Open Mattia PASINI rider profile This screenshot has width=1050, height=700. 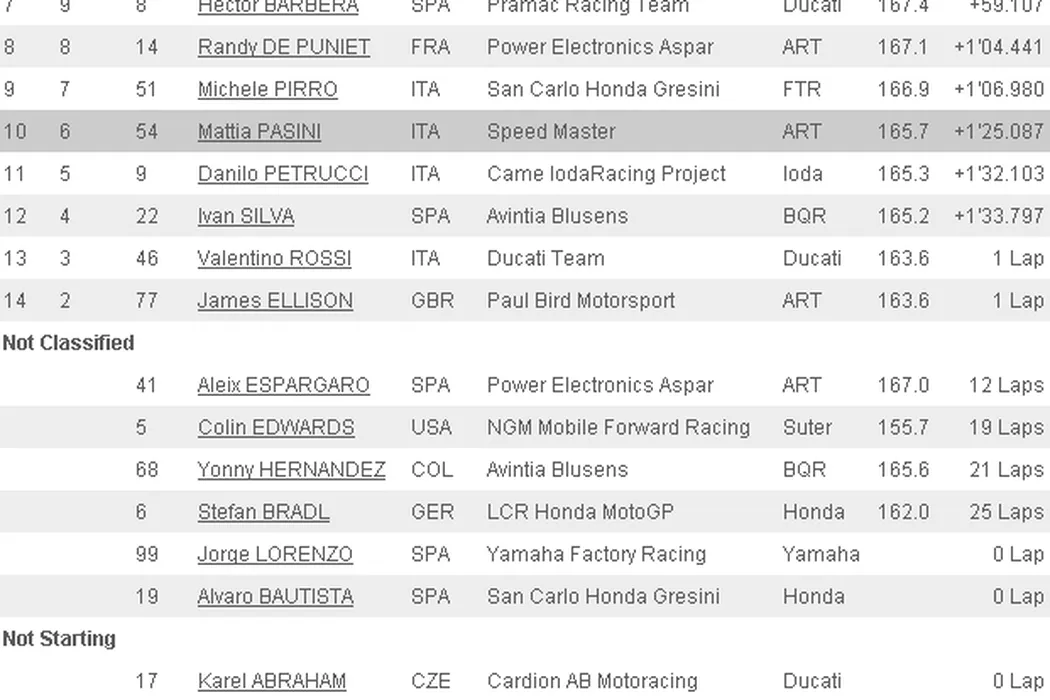[x=258, y=131]
